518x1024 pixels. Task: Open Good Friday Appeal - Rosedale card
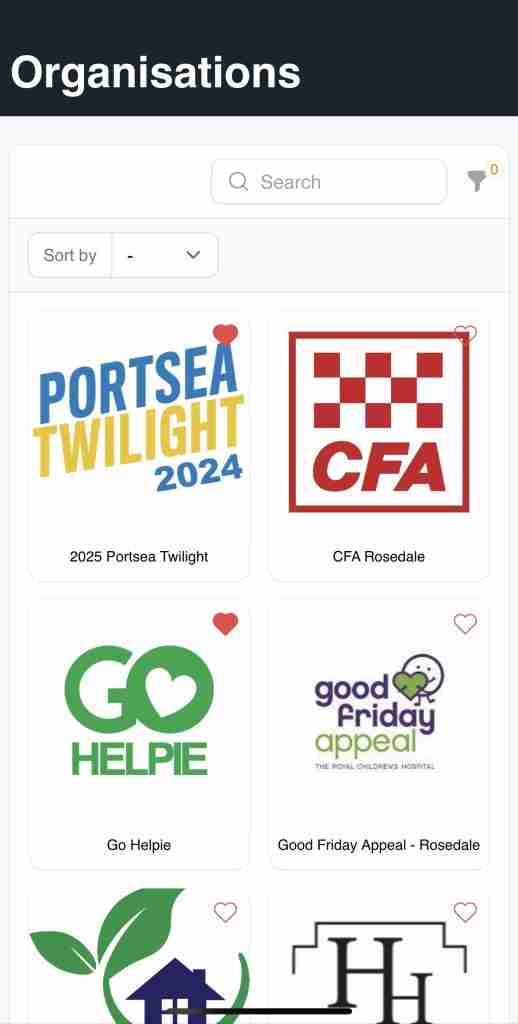point(379,734)
